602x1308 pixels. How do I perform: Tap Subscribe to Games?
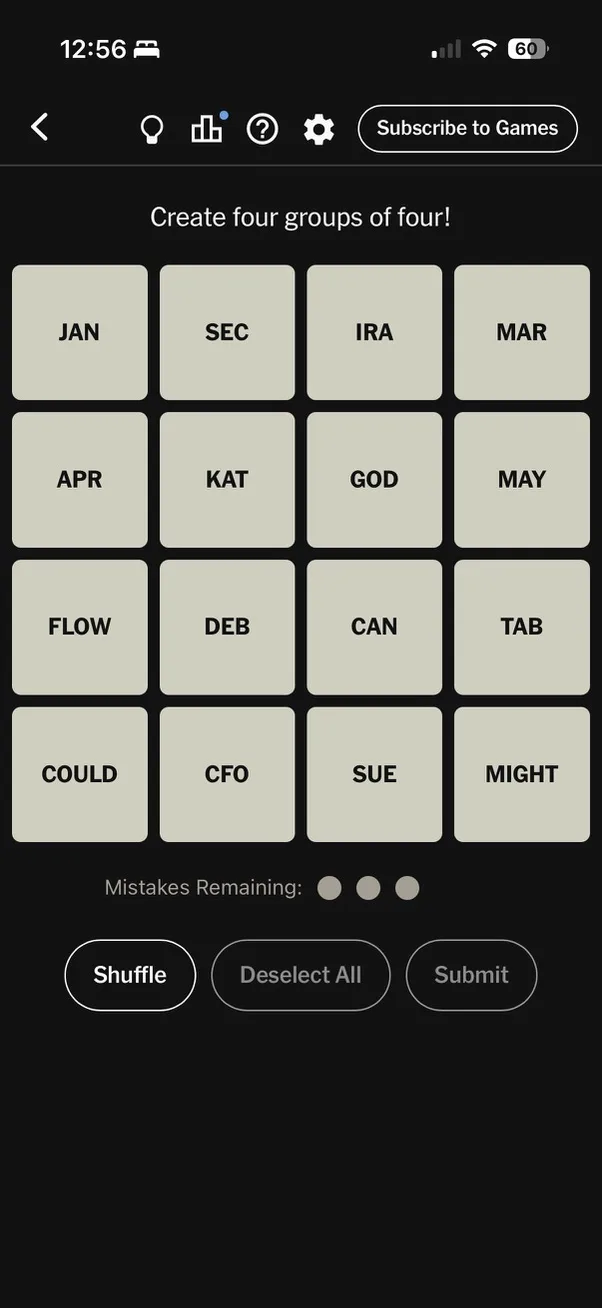[467, 129]
